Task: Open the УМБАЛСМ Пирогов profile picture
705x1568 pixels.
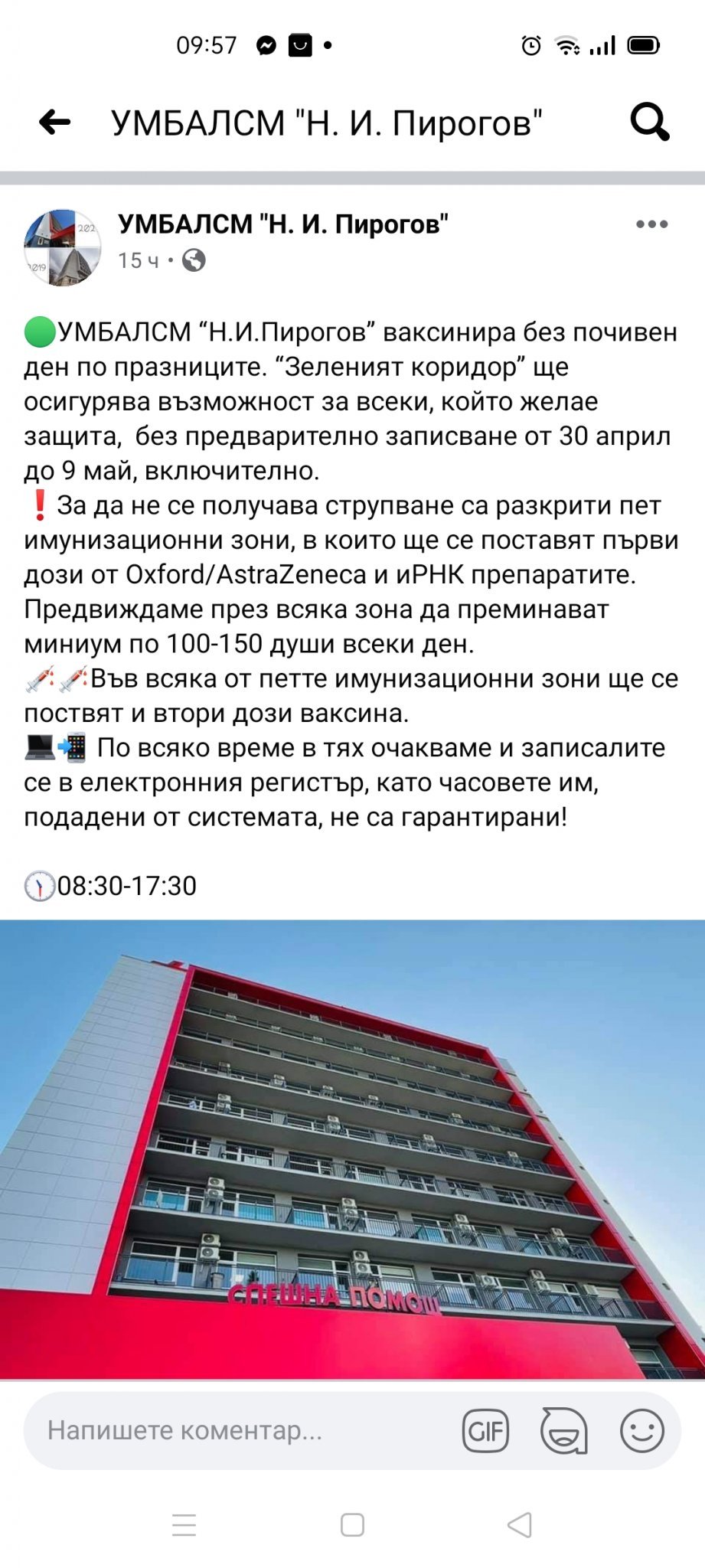Action: point(62,247)
